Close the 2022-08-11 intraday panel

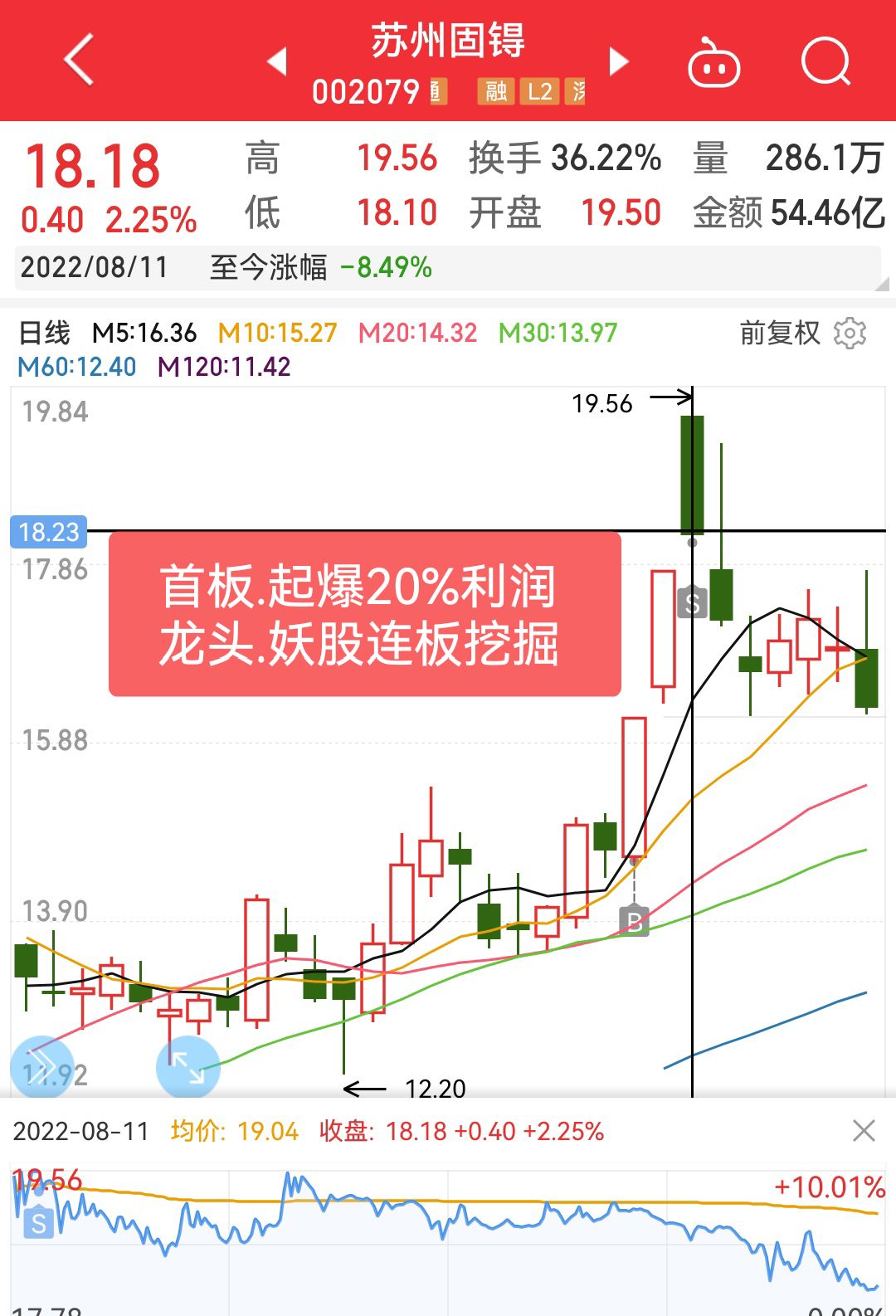864,1130
